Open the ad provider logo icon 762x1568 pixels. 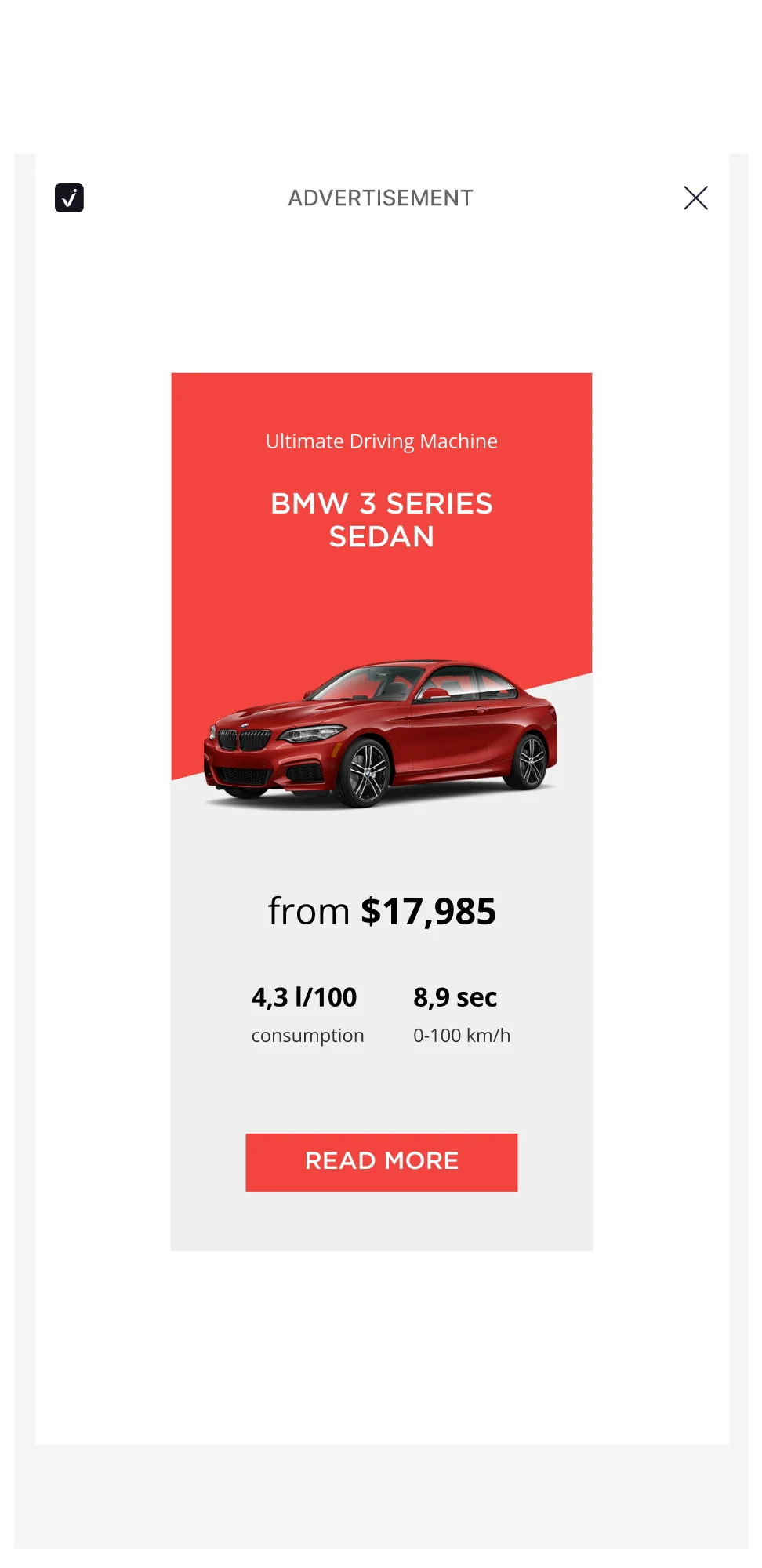click(69, 198)
